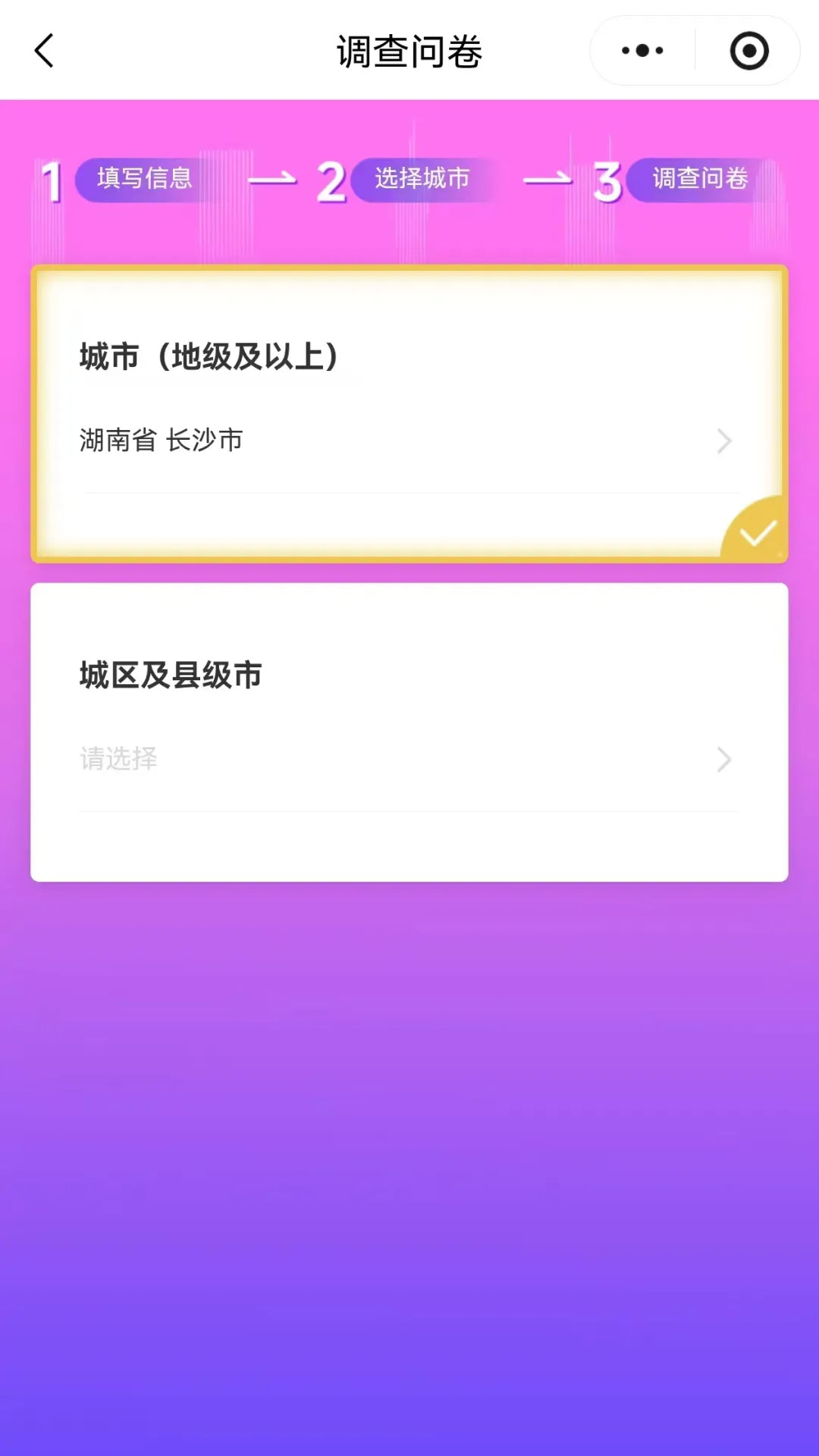Close the mini program with the circle icon
This screenshot has width=819, height=1456.
(749, 51)
